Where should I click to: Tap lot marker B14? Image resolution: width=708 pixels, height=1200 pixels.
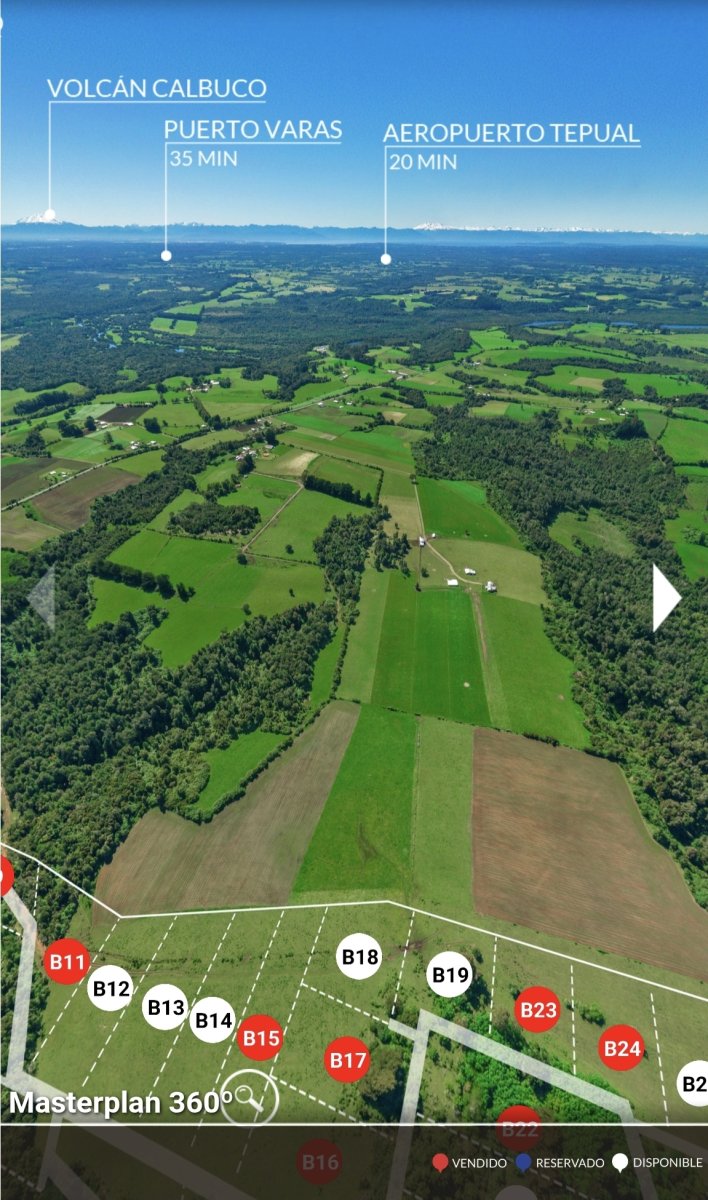(213, 1020)
